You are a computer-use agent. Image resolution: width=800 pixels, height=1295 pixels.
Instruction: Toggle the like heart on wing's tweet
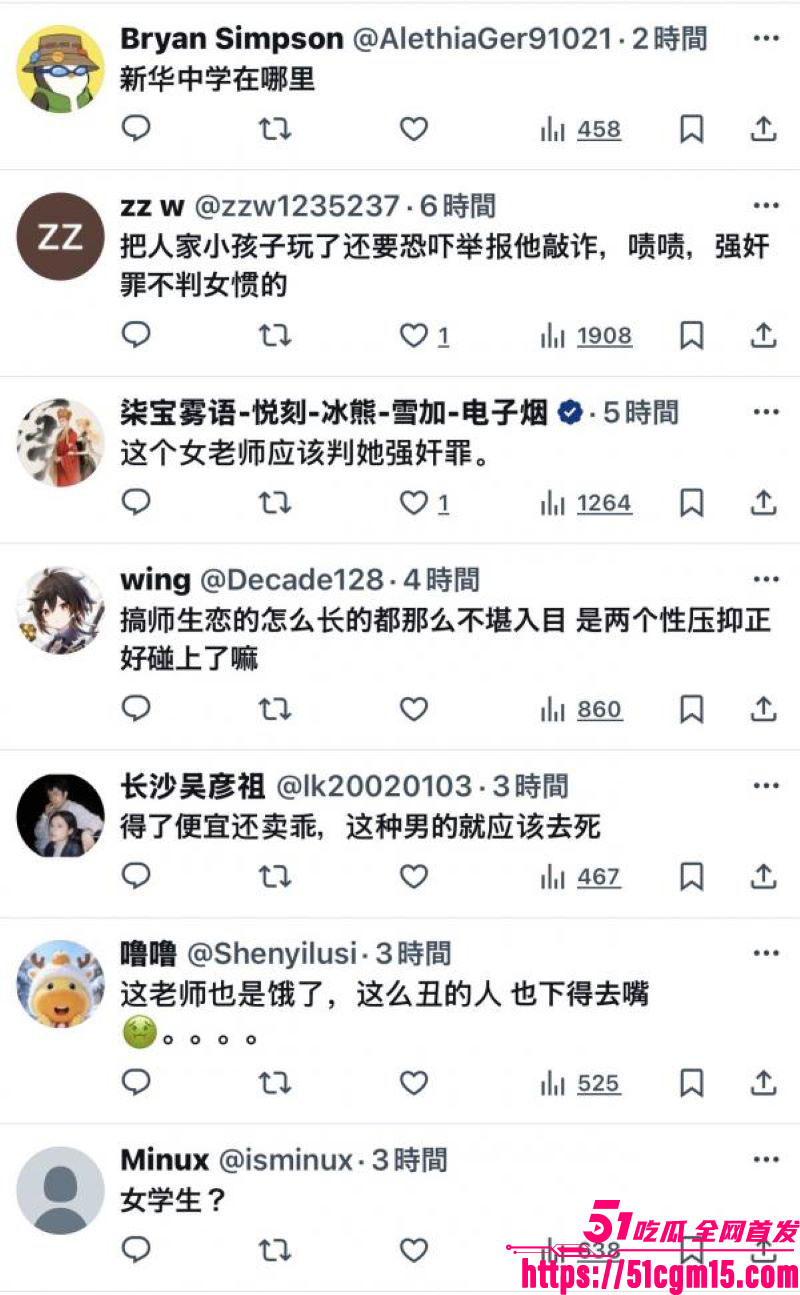[x=413, y=709]
